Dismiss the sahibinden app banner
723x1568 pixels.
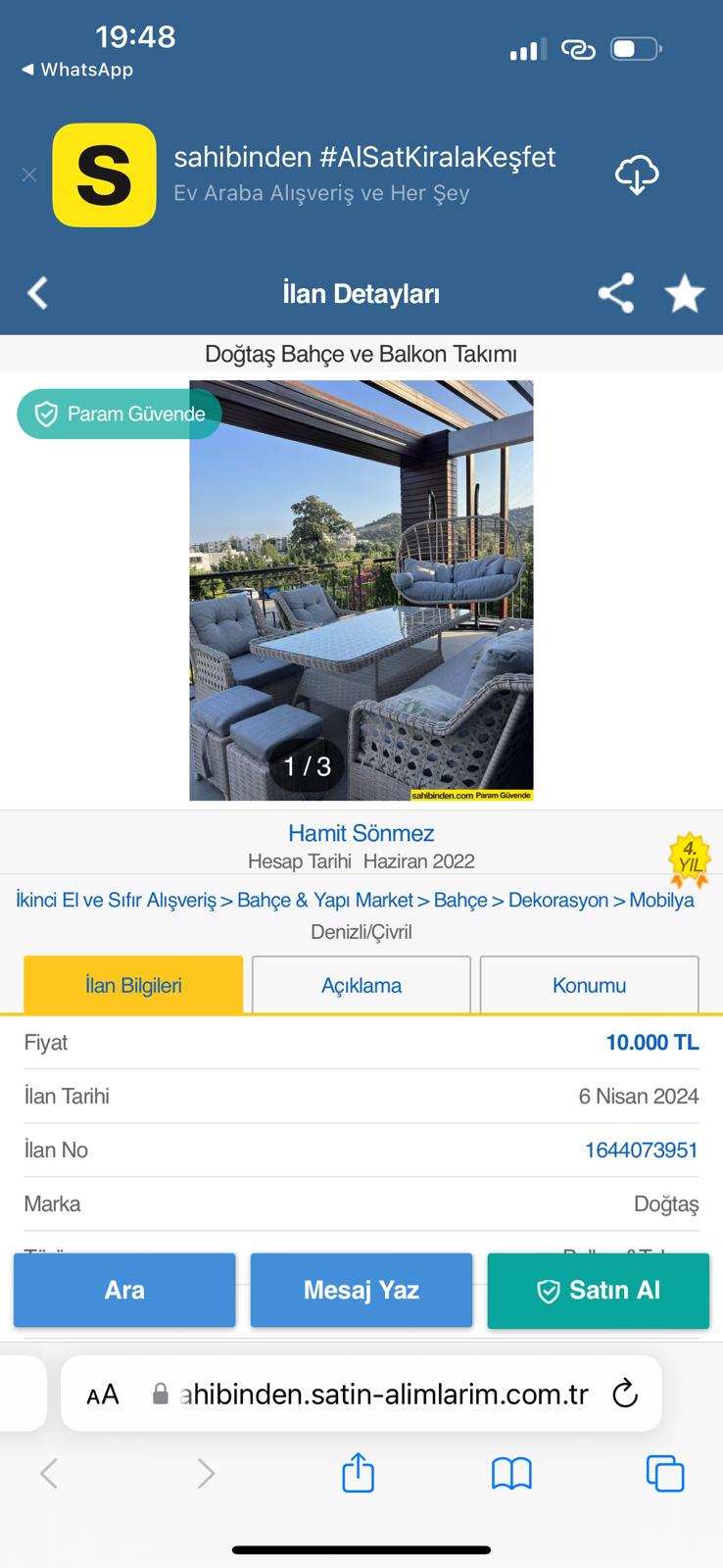29,175
